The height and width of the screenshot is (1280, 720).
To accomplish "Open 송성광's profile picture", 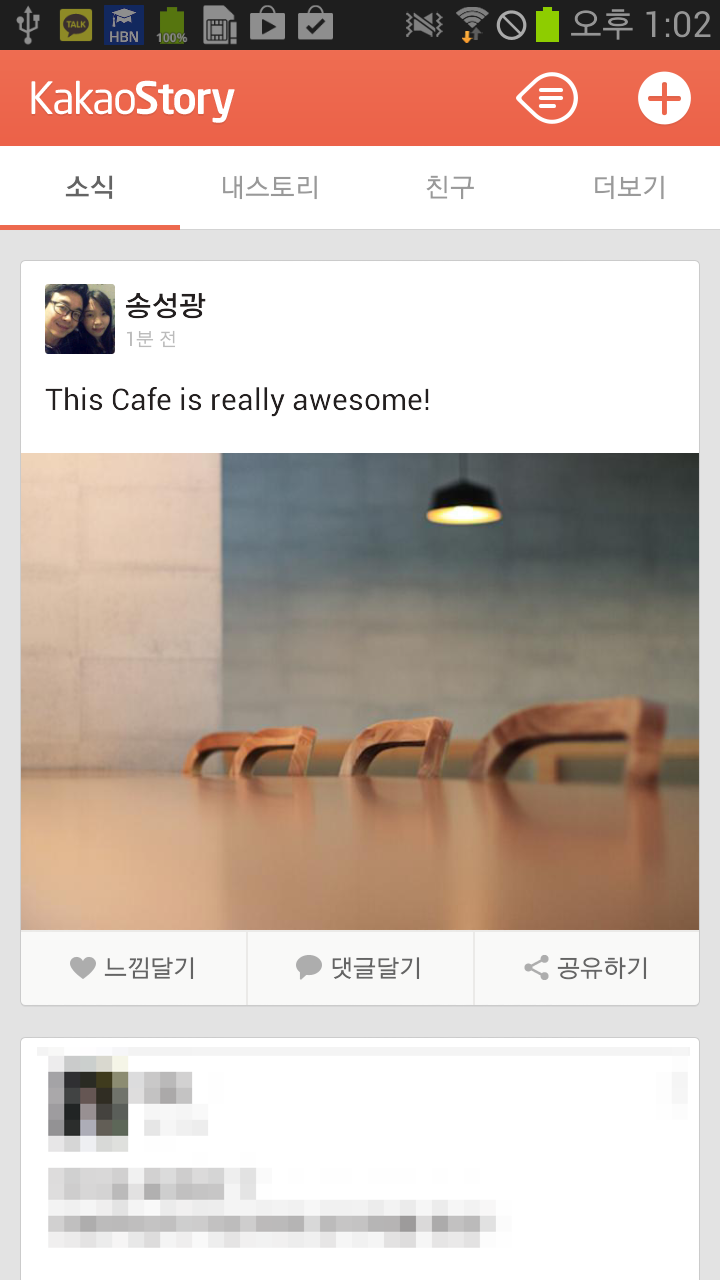I will (x=80, y=319).
